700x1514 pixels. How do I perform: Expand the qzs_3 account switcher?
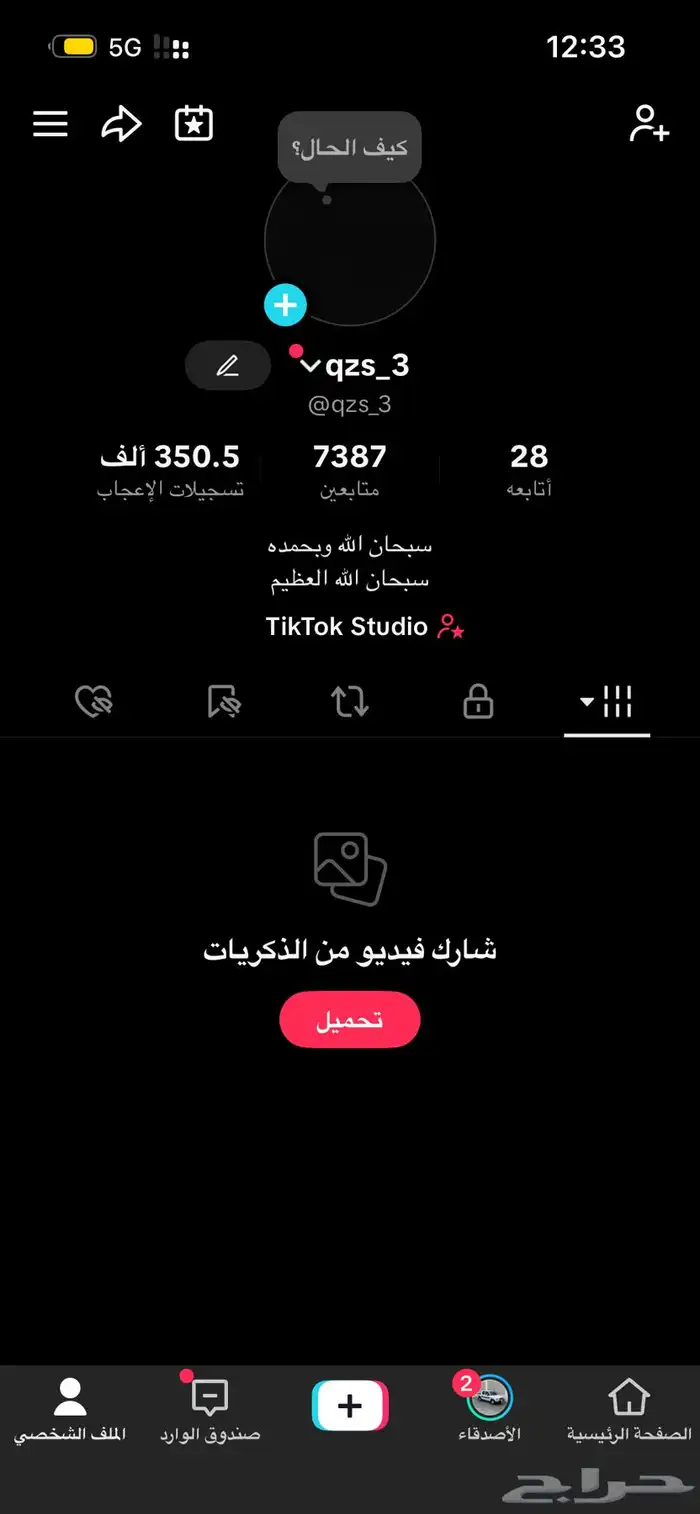pos(311,367)
